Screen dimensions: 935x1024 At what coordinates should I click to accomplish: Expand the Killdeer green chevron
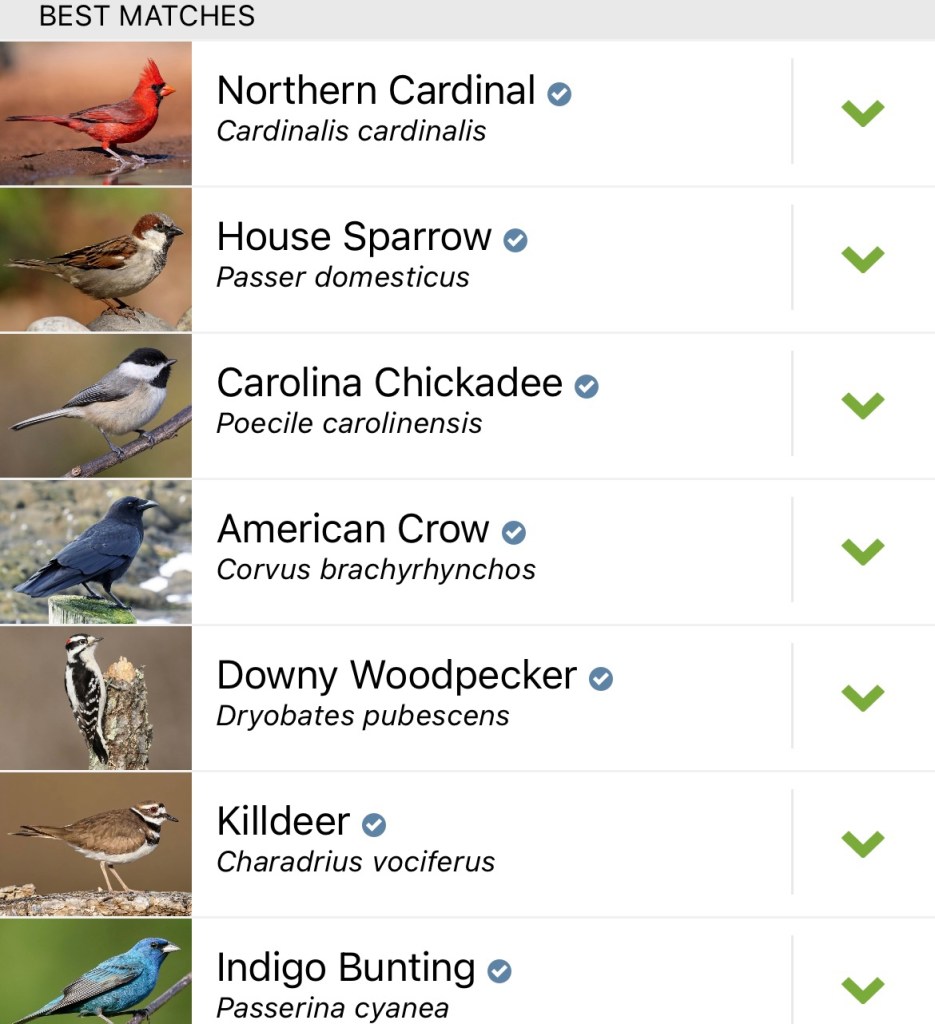click(x=863, y=842)
